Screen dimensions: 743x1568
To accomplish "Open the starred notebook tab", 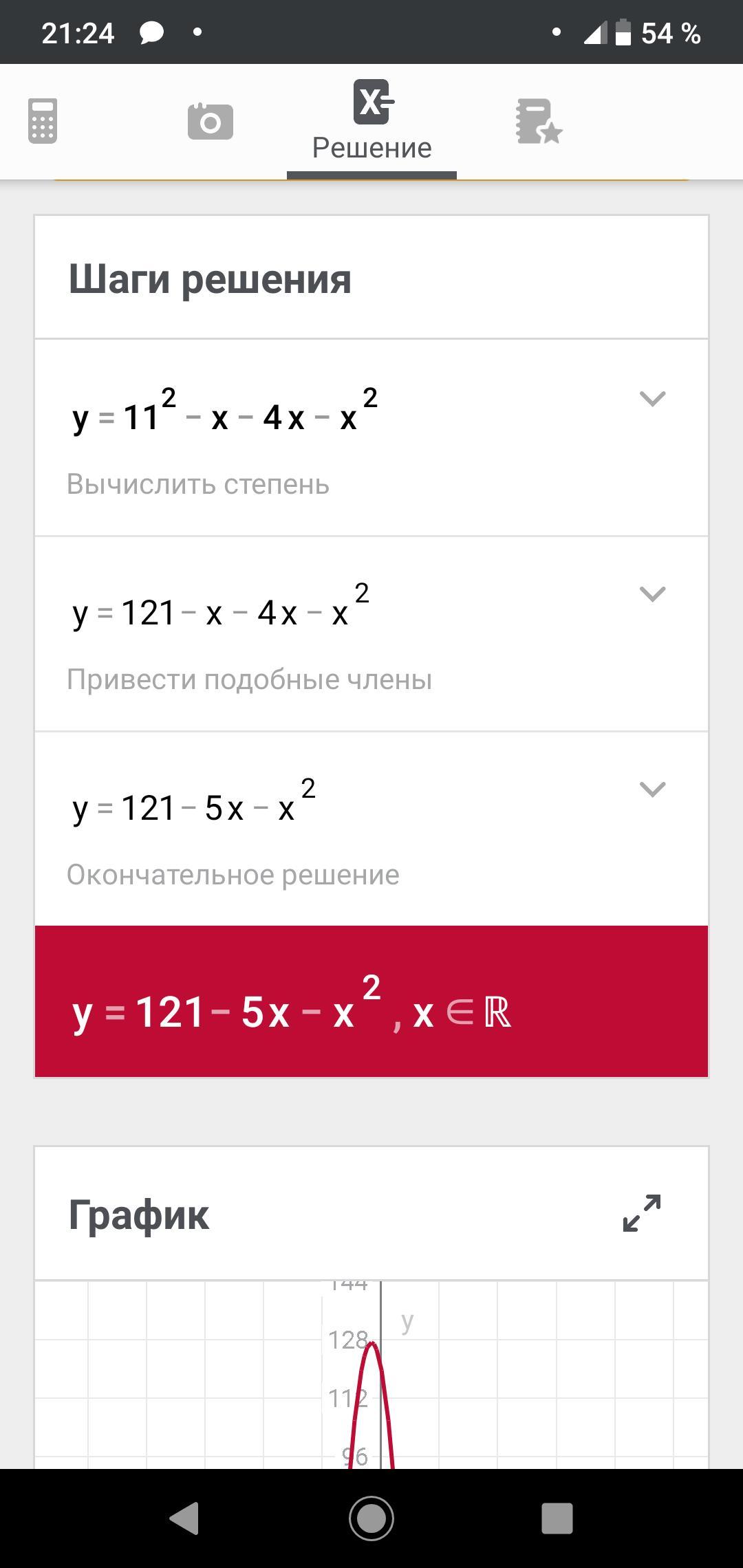I will coord(539,122).
